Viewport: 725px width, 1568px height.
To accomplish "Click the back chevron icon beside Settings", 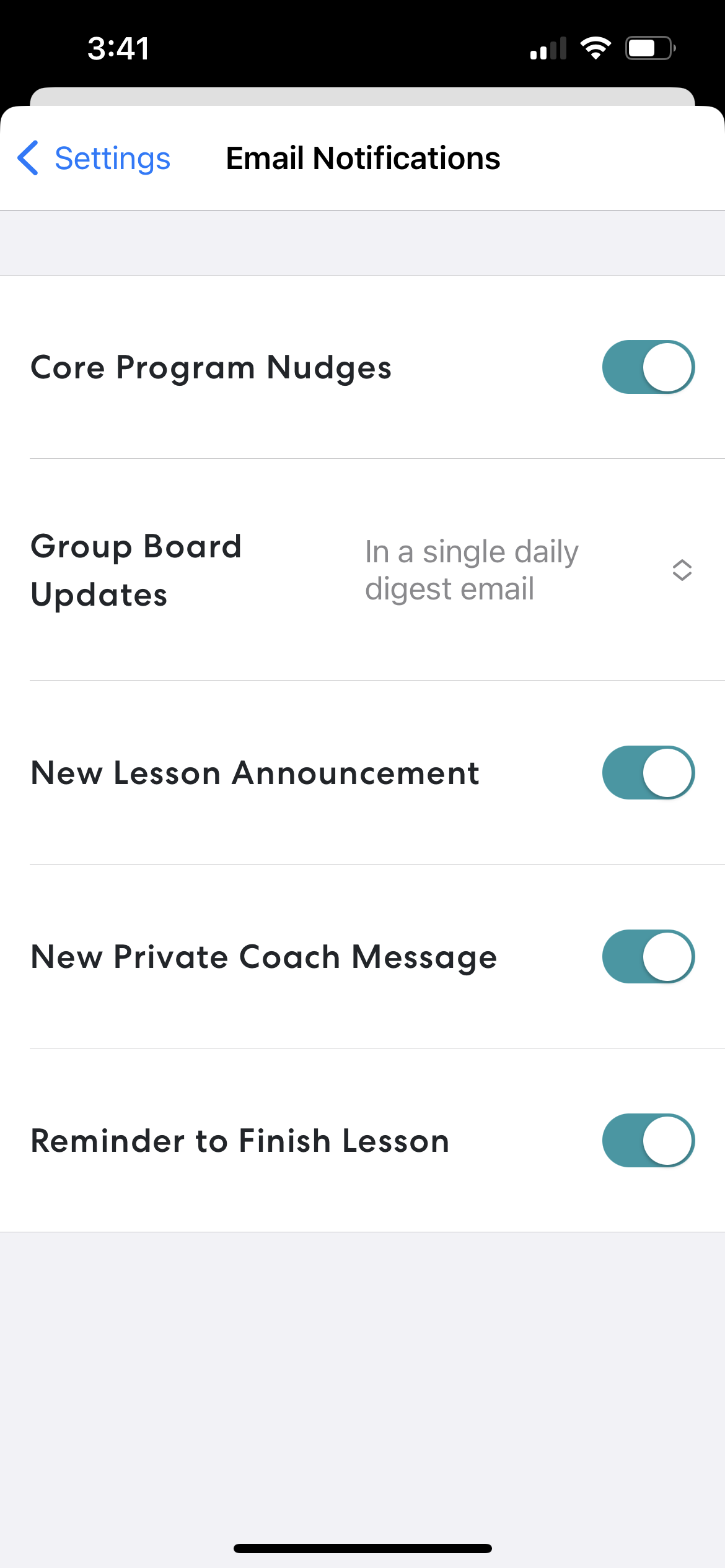I will click(27, 159).
